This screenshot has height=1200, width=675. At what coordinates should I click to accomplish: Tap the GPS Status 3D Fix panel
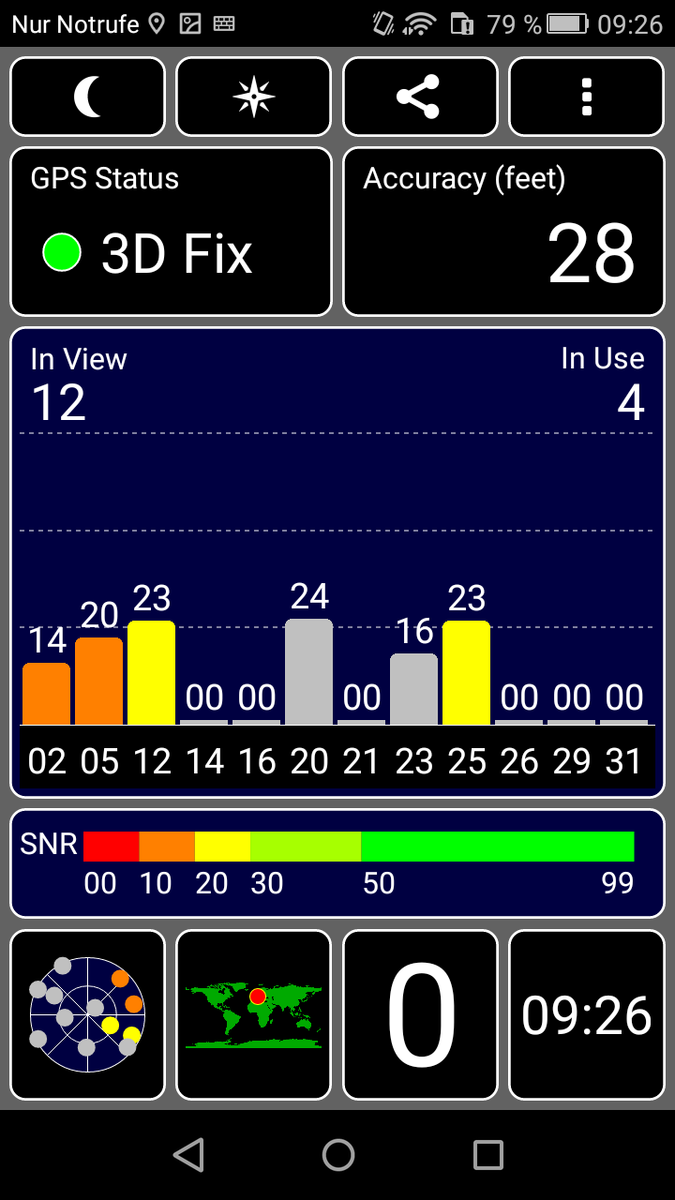pyautogui.click(x=171, y=232)
